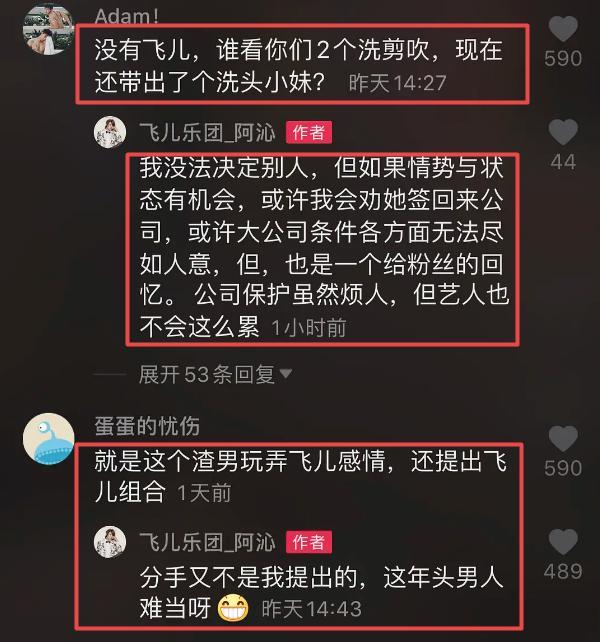The image size is (600, 642).
Task: Like 阿沁's reply about 分手
Action: (563, 542)
